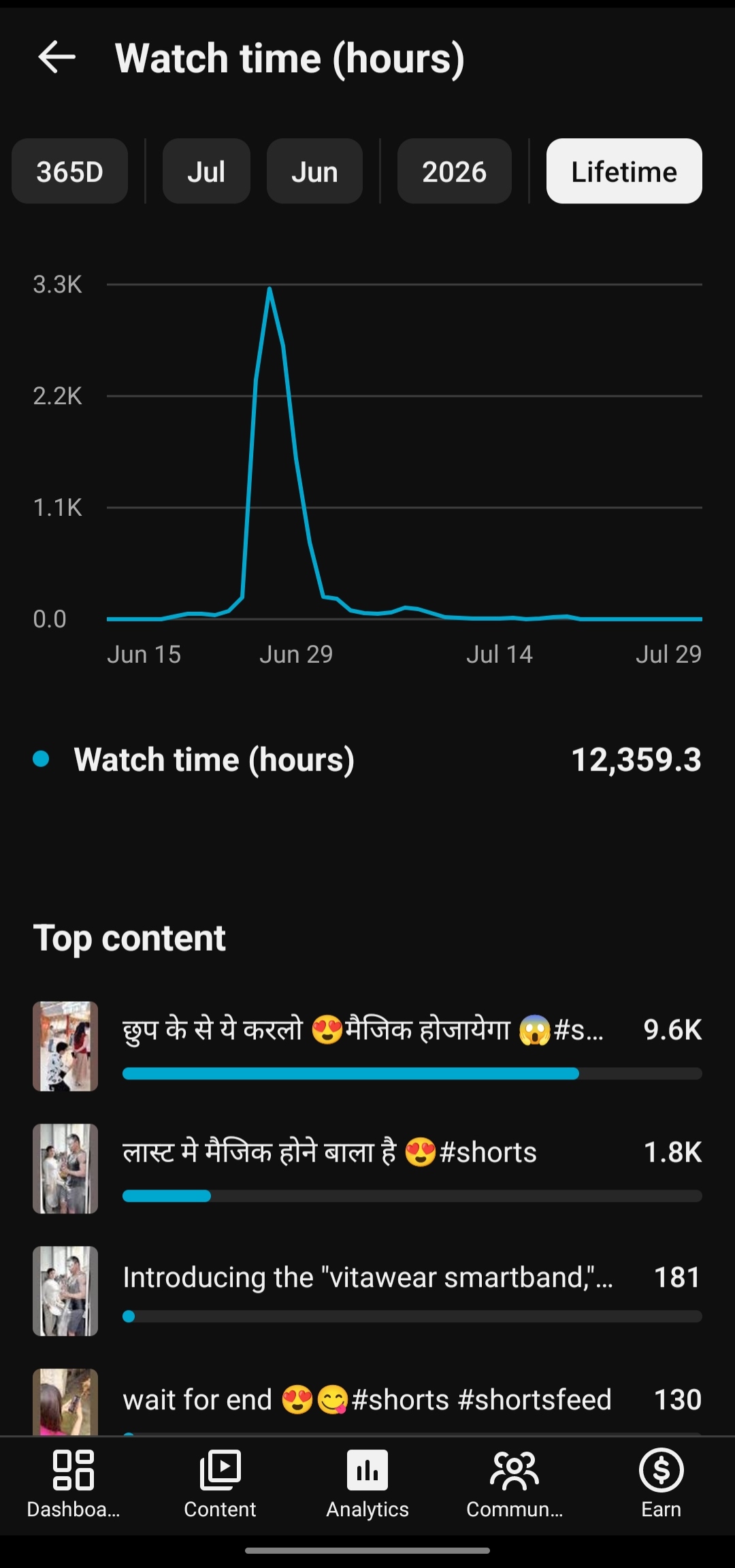Choose the Jun date range chip

(314, 171)
